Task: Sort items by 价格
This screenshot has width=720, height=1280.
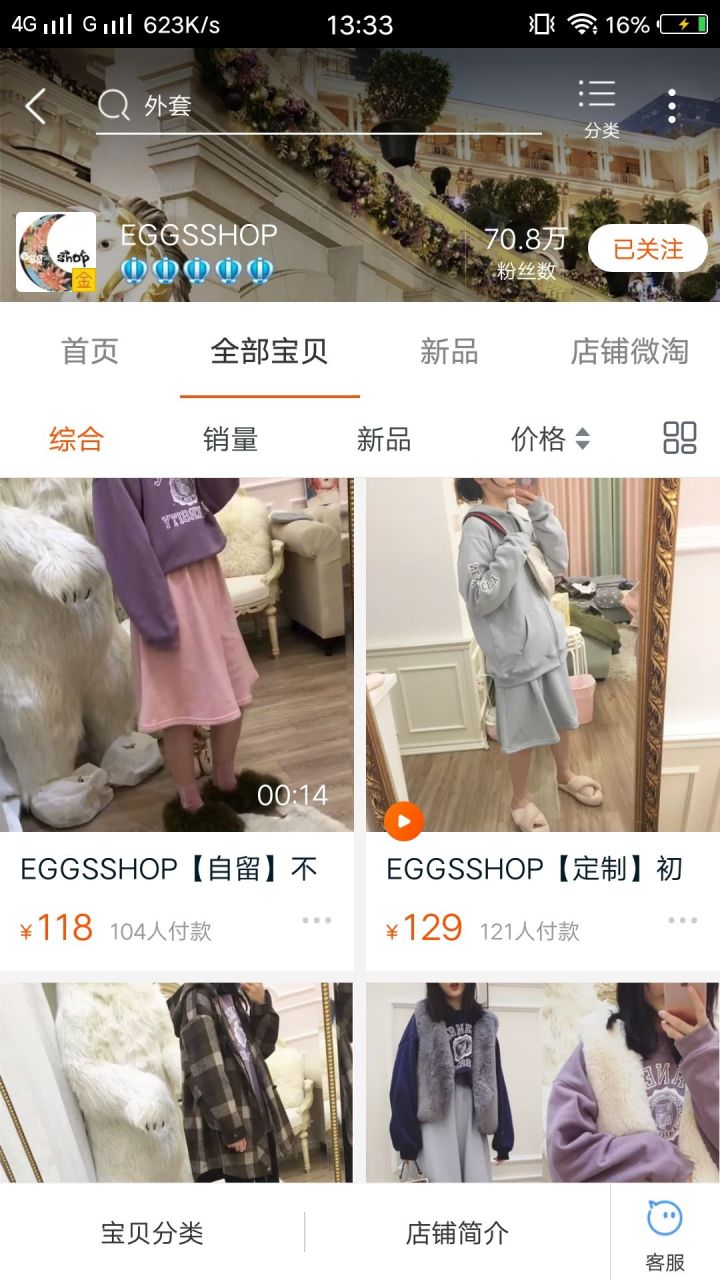Action: tap(550, 439)
